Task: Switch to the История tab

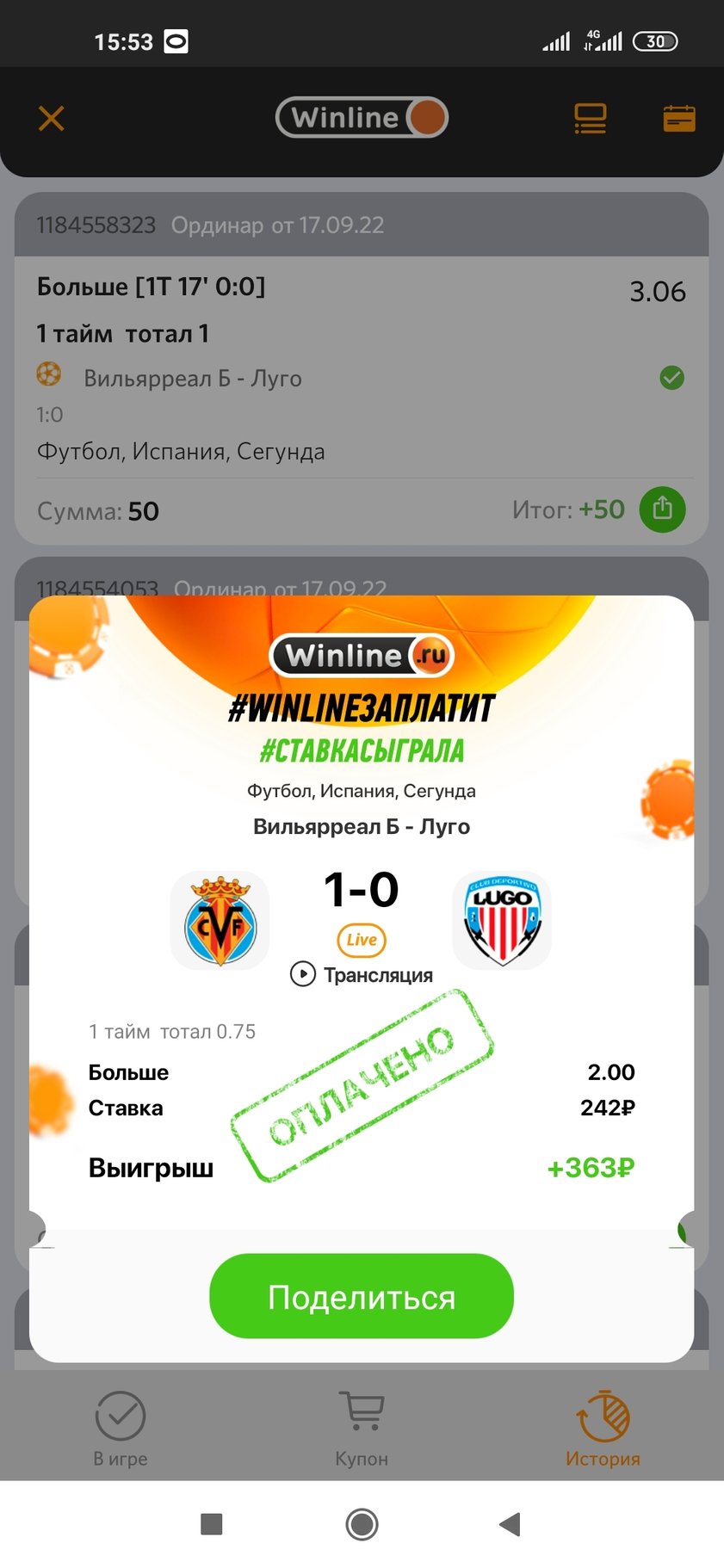Action: [x=603, y=1429]
